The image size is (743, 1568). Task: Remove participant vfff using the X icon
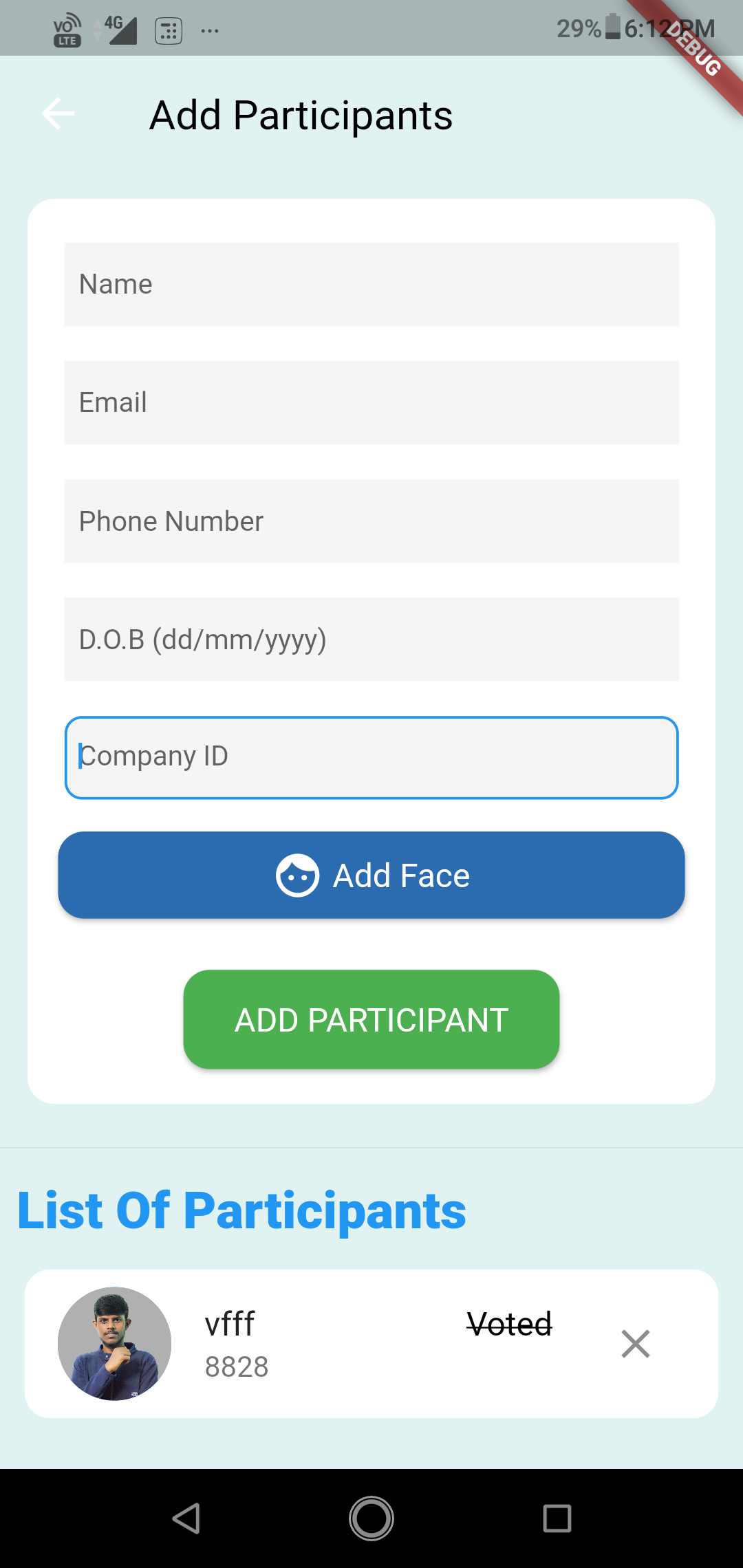[635, 1344]
